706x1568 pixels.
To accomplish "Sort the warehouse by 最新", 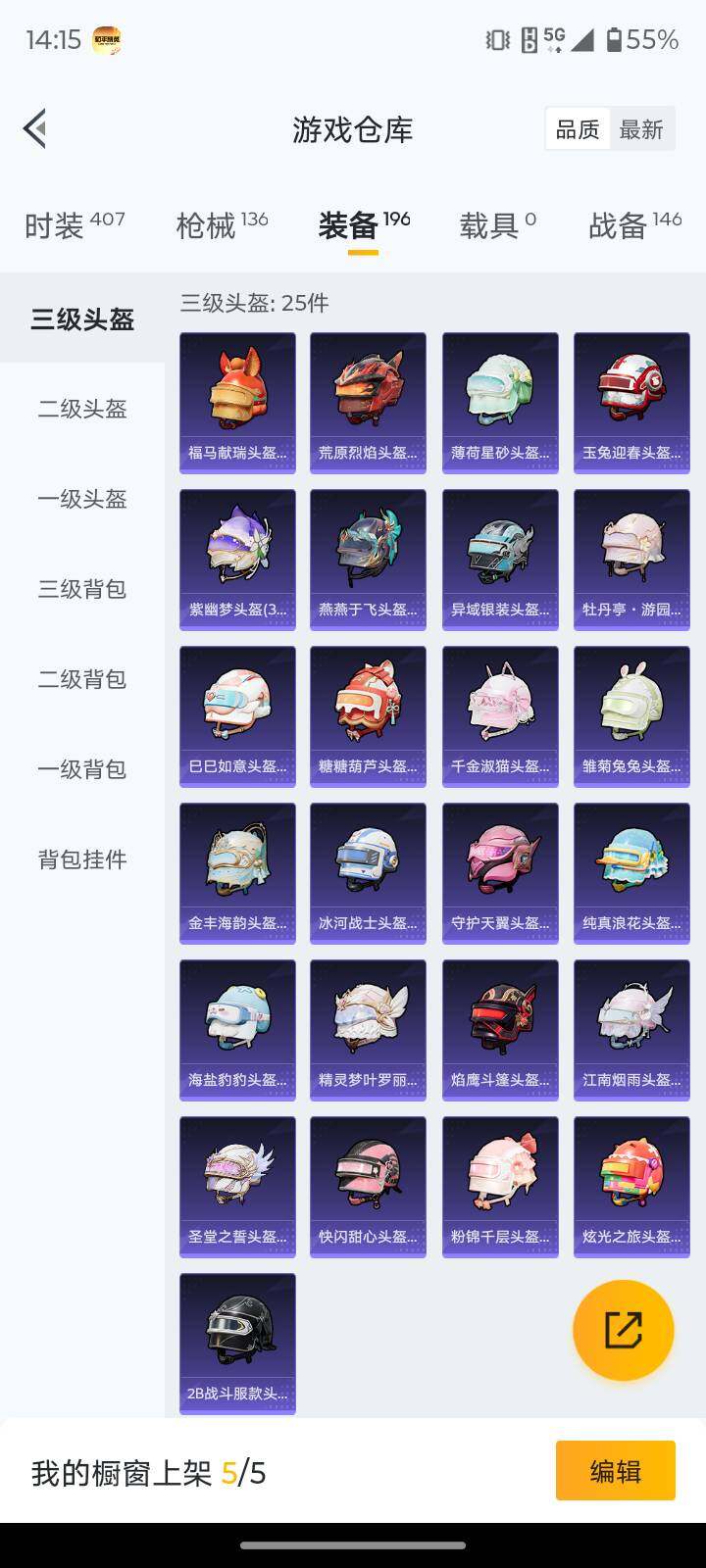I will pos(641,129).
